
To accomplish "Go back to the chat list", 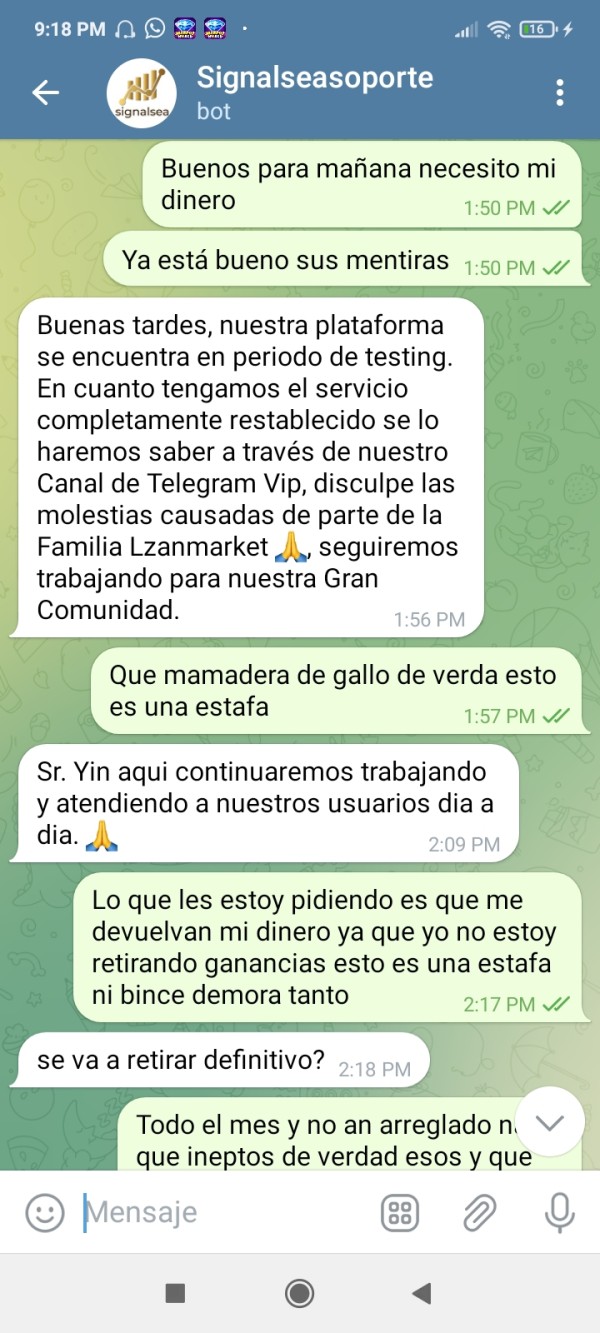I will pyautogui.click(x=46, y=92).
